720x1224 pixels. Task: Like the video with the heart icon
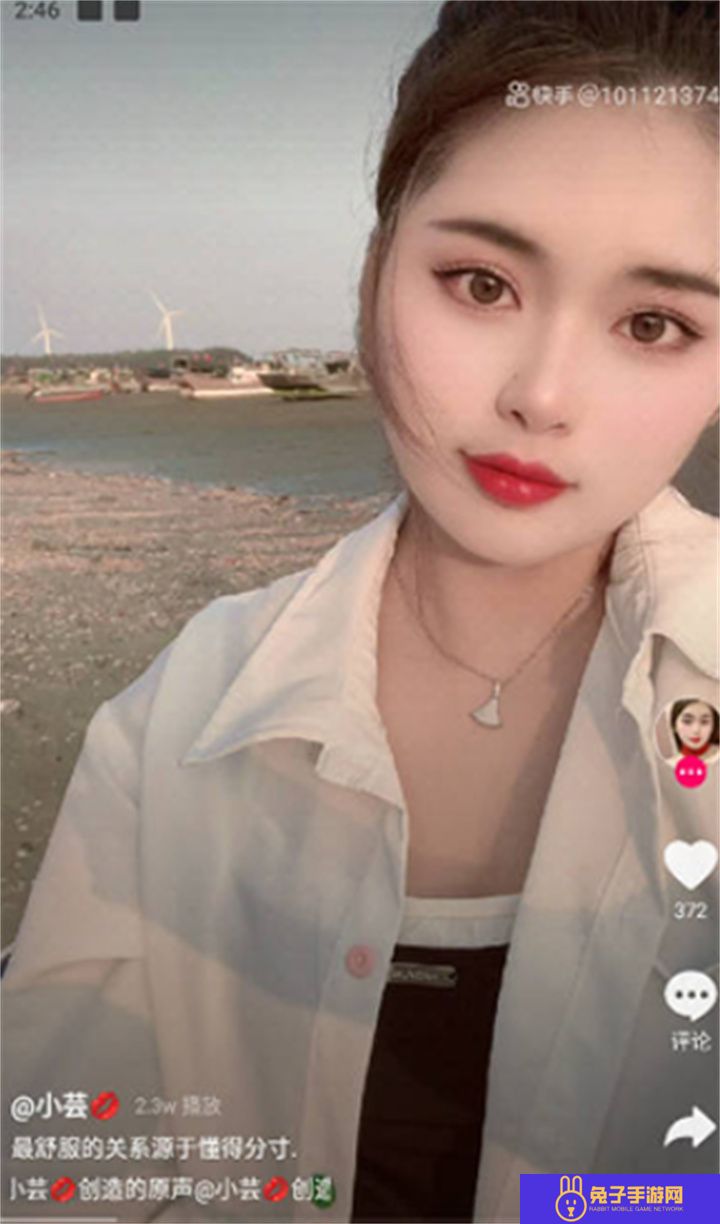(691, 864)
